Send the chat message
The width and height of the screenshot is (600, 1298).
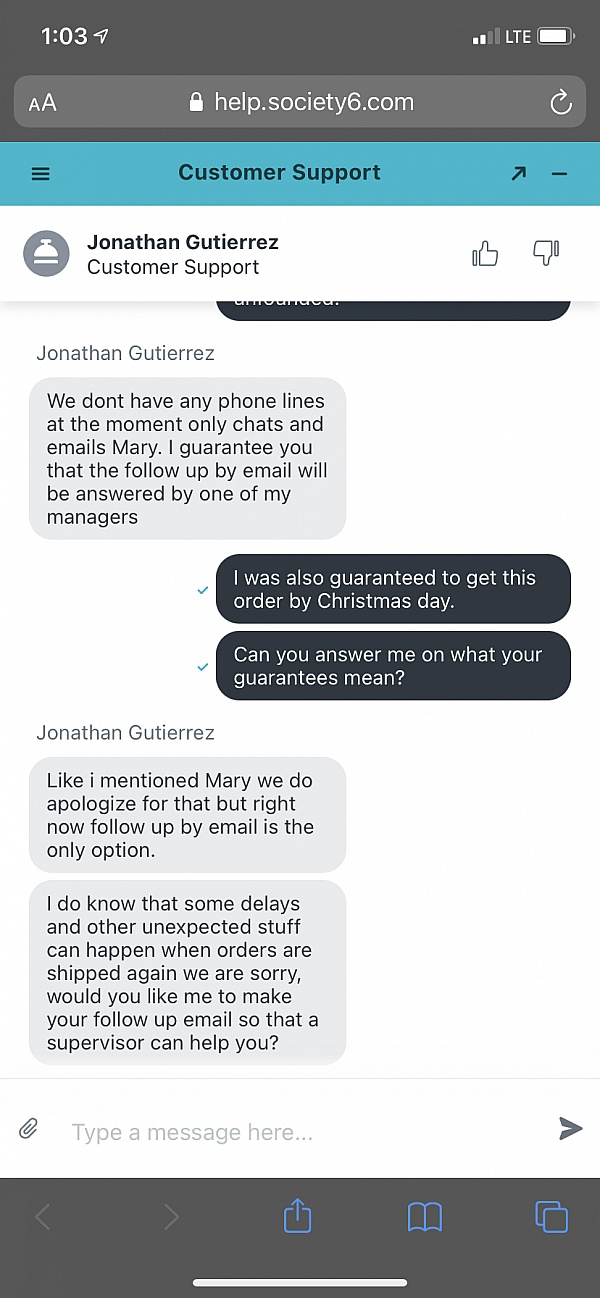570,1129
